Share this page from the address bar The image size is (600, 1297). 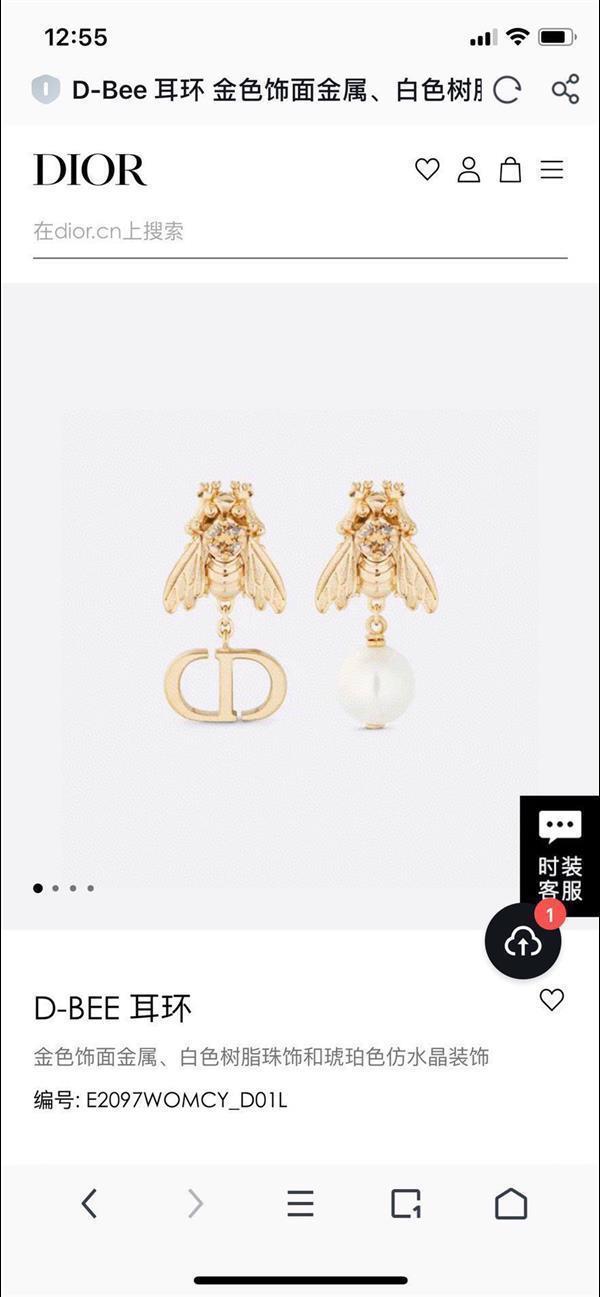click(565, 89)
